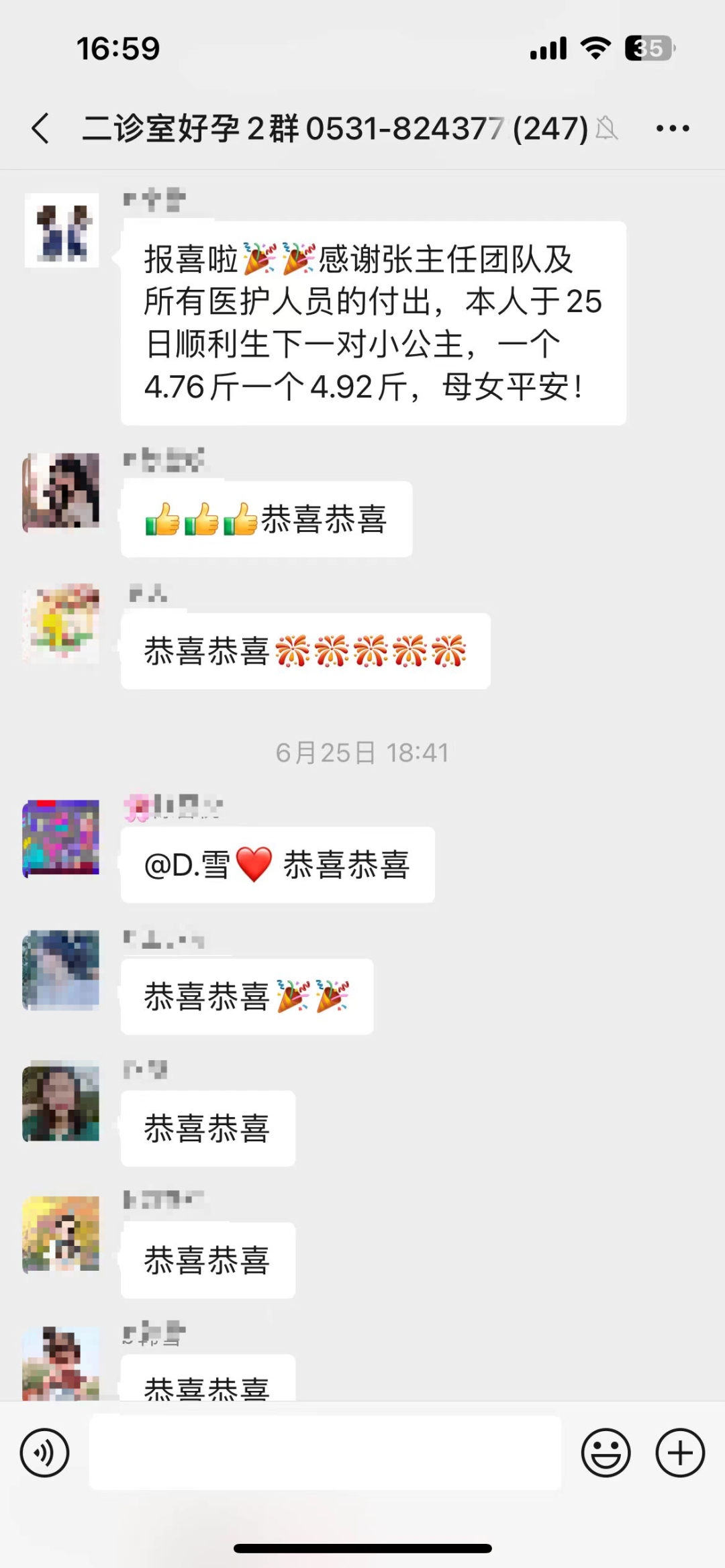Open avatar of the fireworks 恭喜恭喜 sender
This screenshot has width=725, height=1568.
tap(62, 623)
